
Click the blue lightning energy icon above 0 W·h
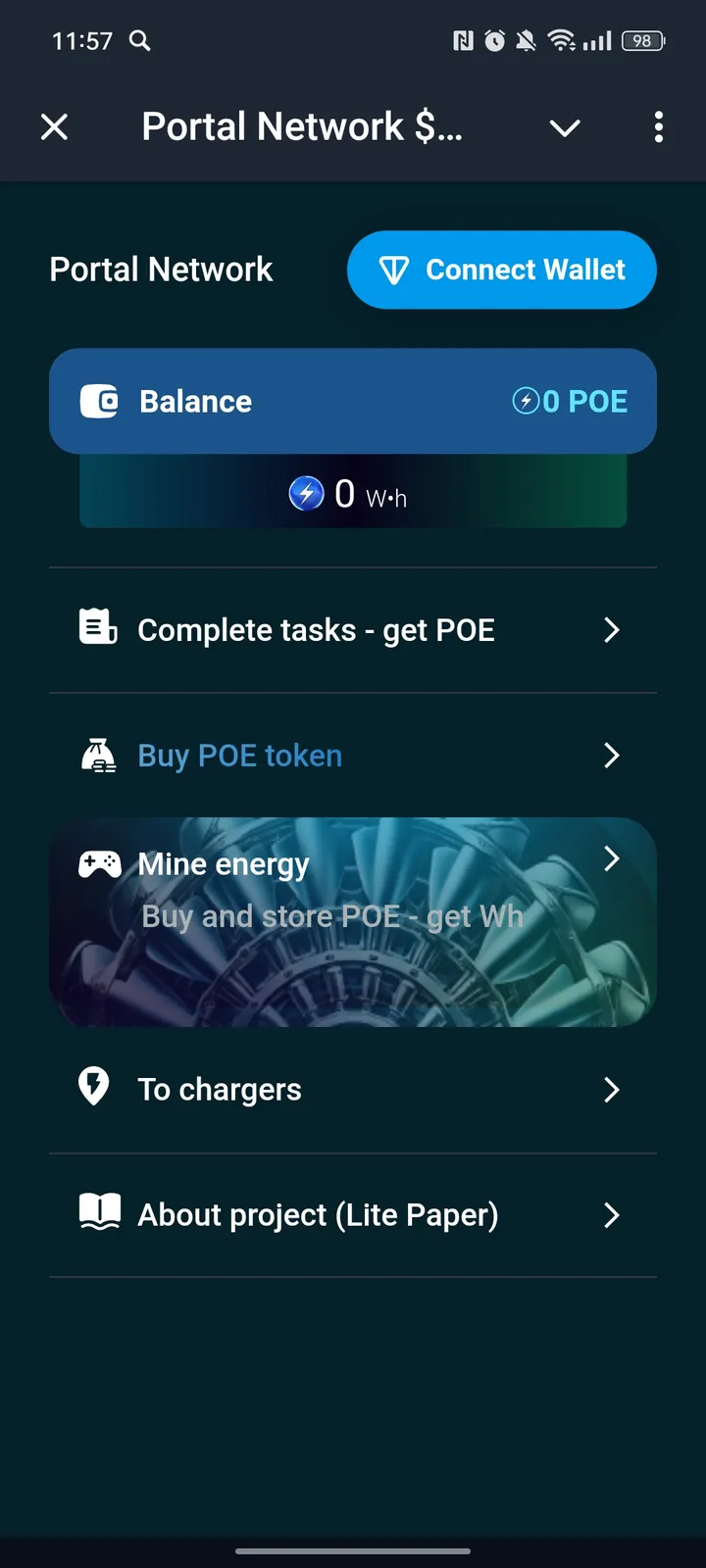pos(307,494)
